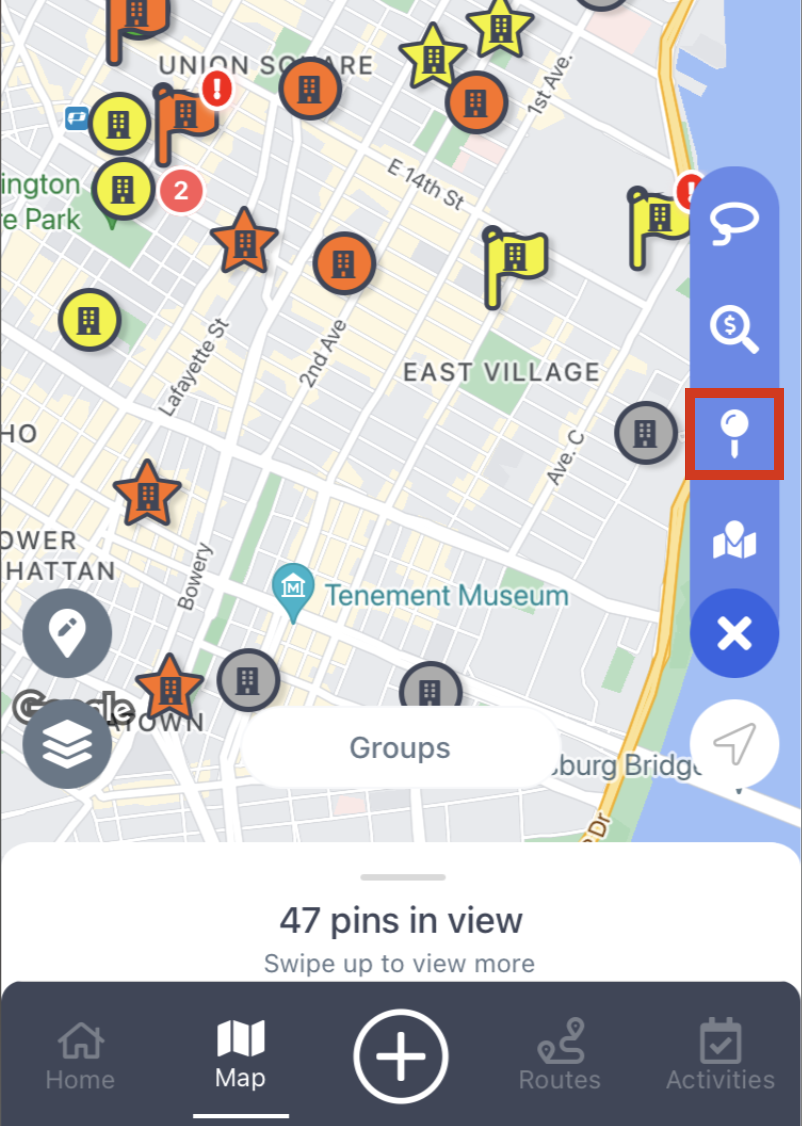
Task: Tap the edit pin button
Action: pos(67,634)
